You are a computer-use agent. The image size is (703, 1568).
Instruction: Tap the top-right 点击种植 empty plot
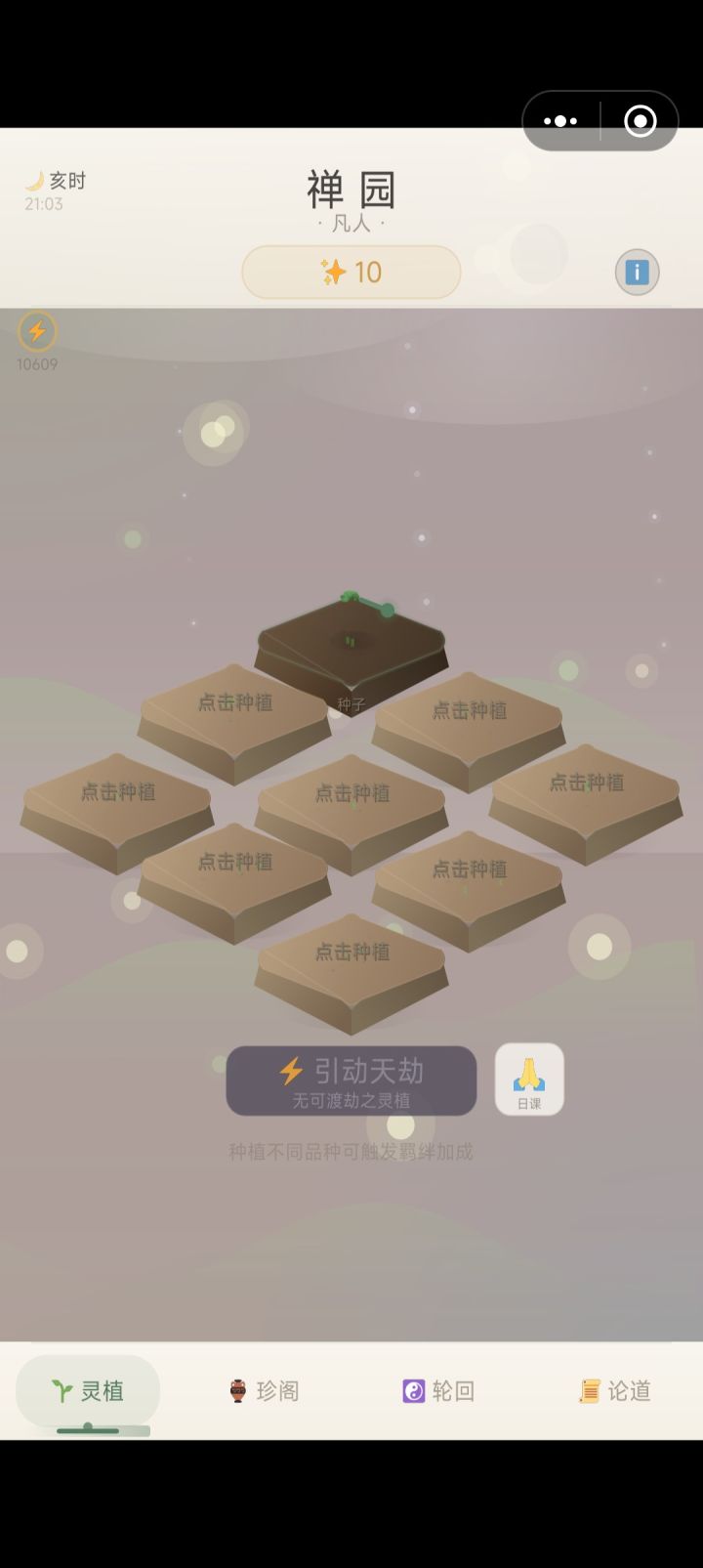469,713
